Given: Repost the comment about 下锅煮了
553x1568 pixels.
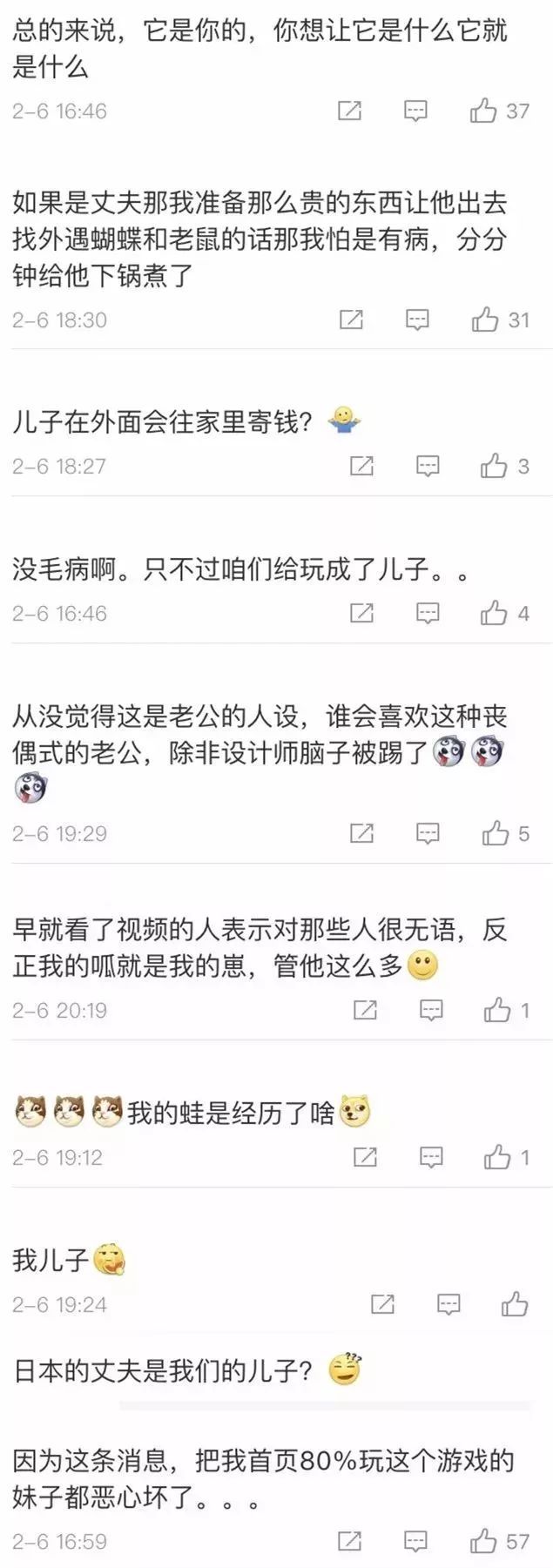Looking at the screenshot, I should 350,320.
